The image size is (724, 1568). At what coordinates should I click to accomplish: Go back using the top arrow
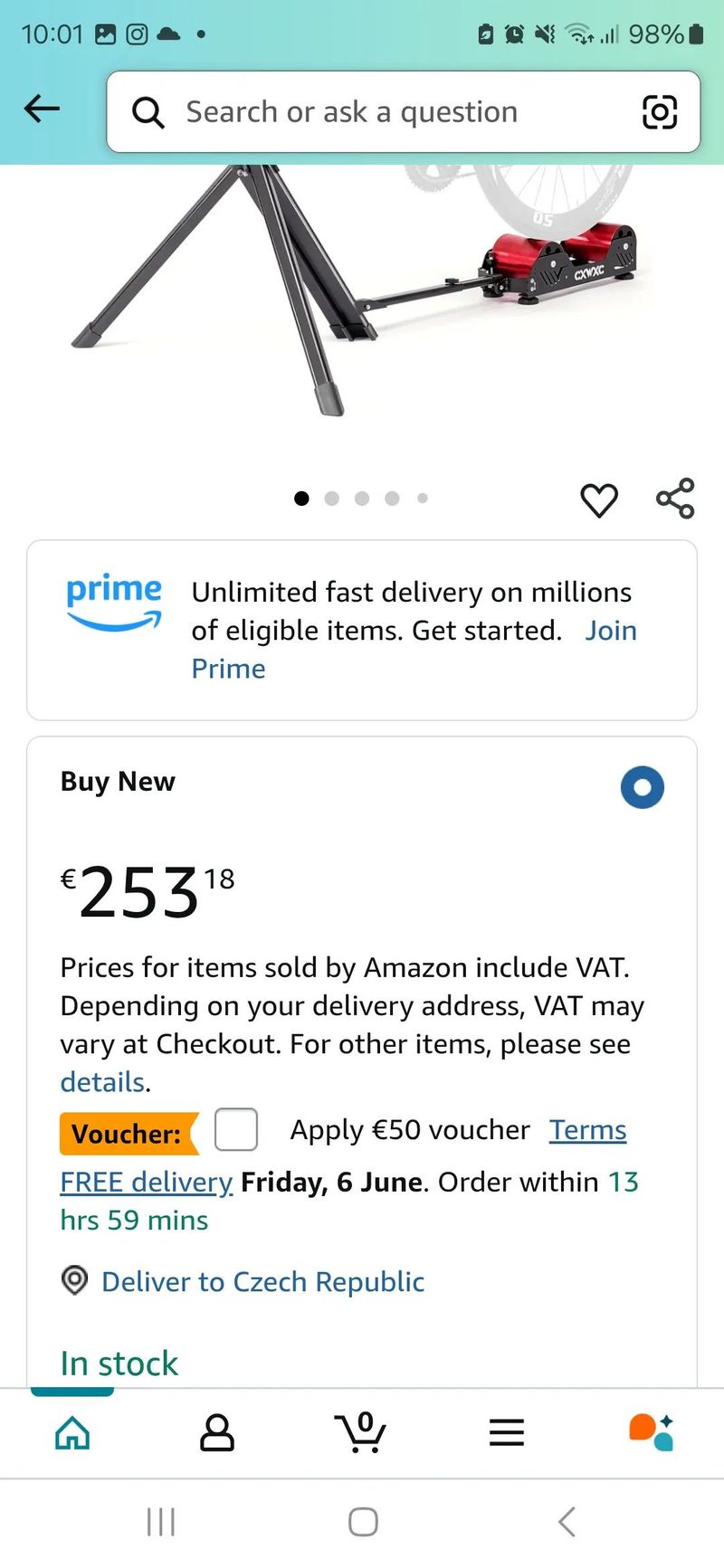(42, 109)
